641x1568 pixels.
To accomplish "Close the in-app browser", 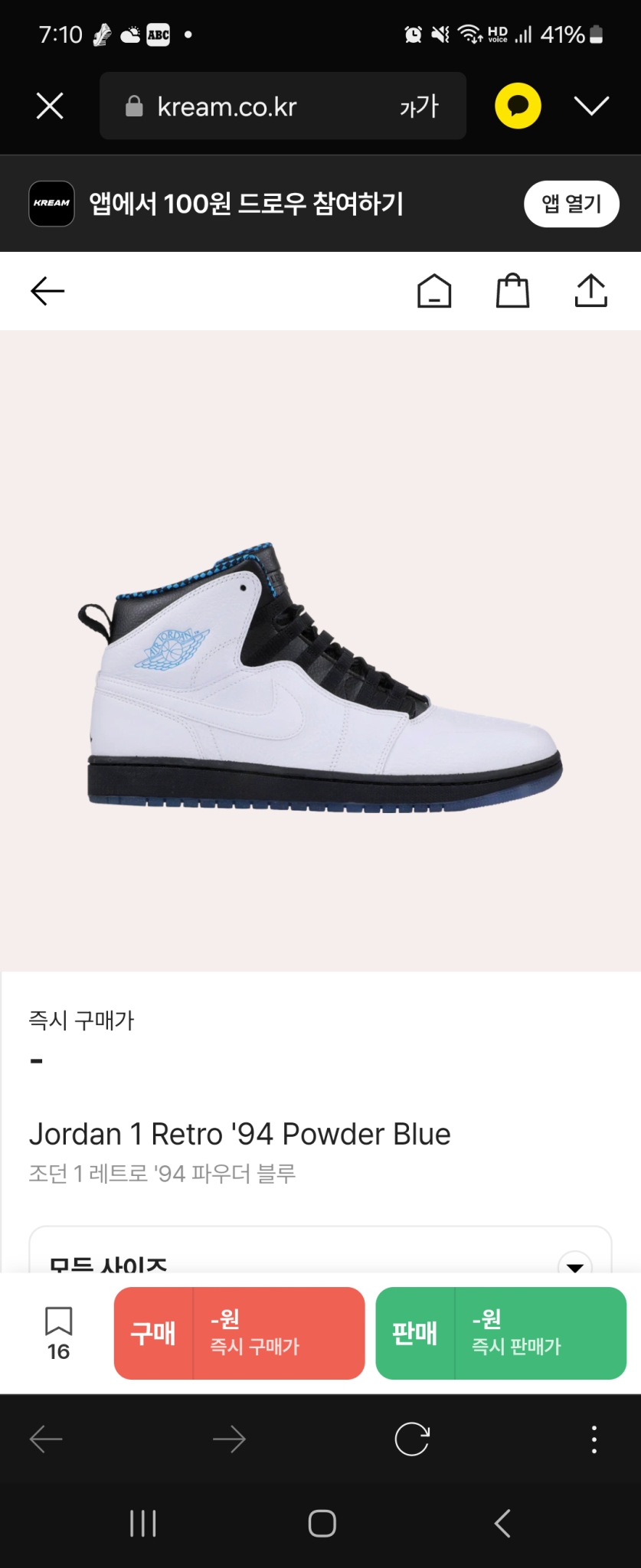I will (x=50, y=106).
